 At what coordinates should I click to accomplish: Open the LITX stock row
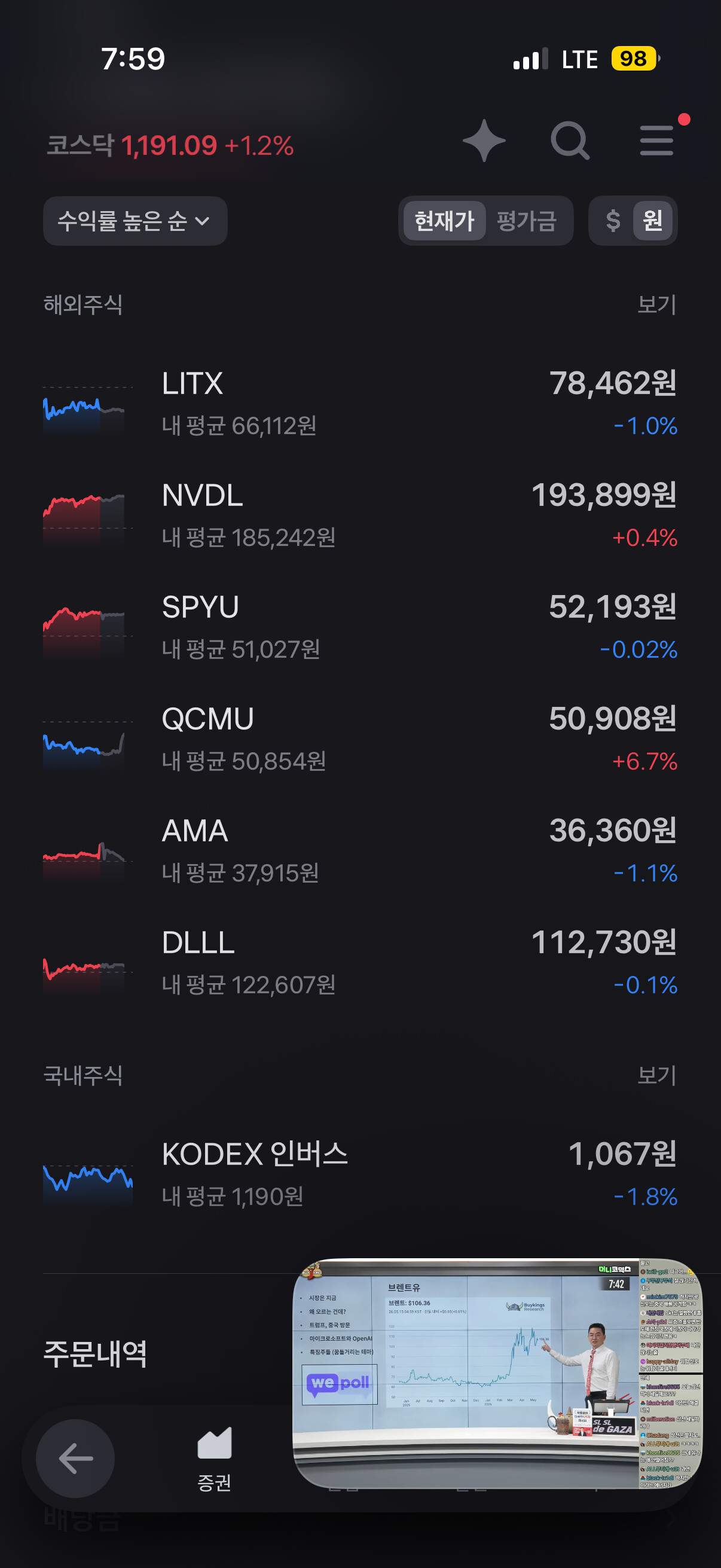tap(360, 404)
